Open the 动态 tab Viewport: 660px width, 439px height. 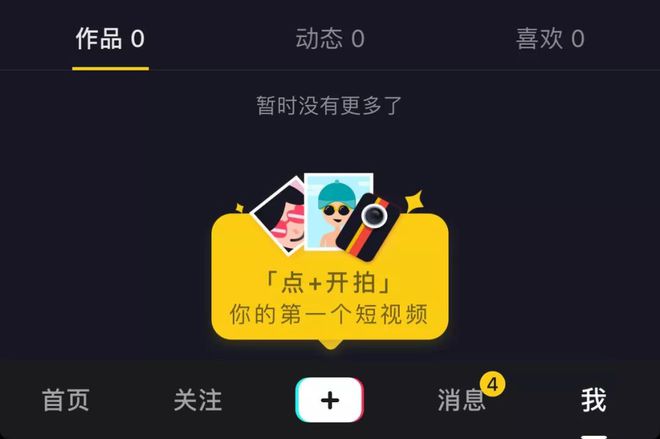(330, 40)
